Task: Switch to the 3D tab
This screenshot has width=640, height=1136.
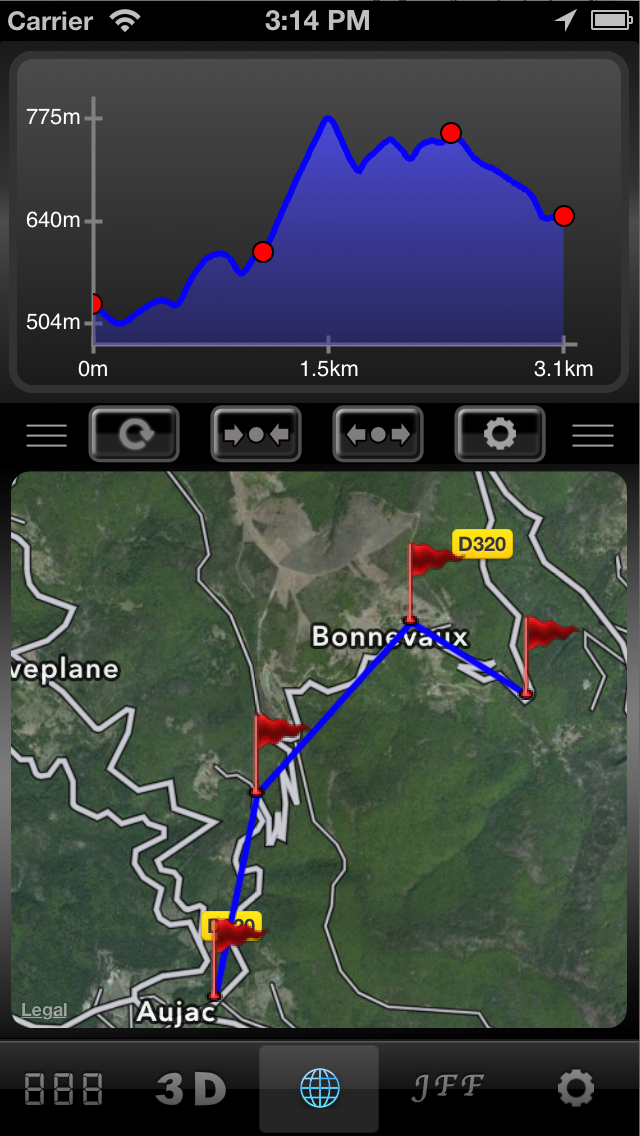Action: point(191,1088)
